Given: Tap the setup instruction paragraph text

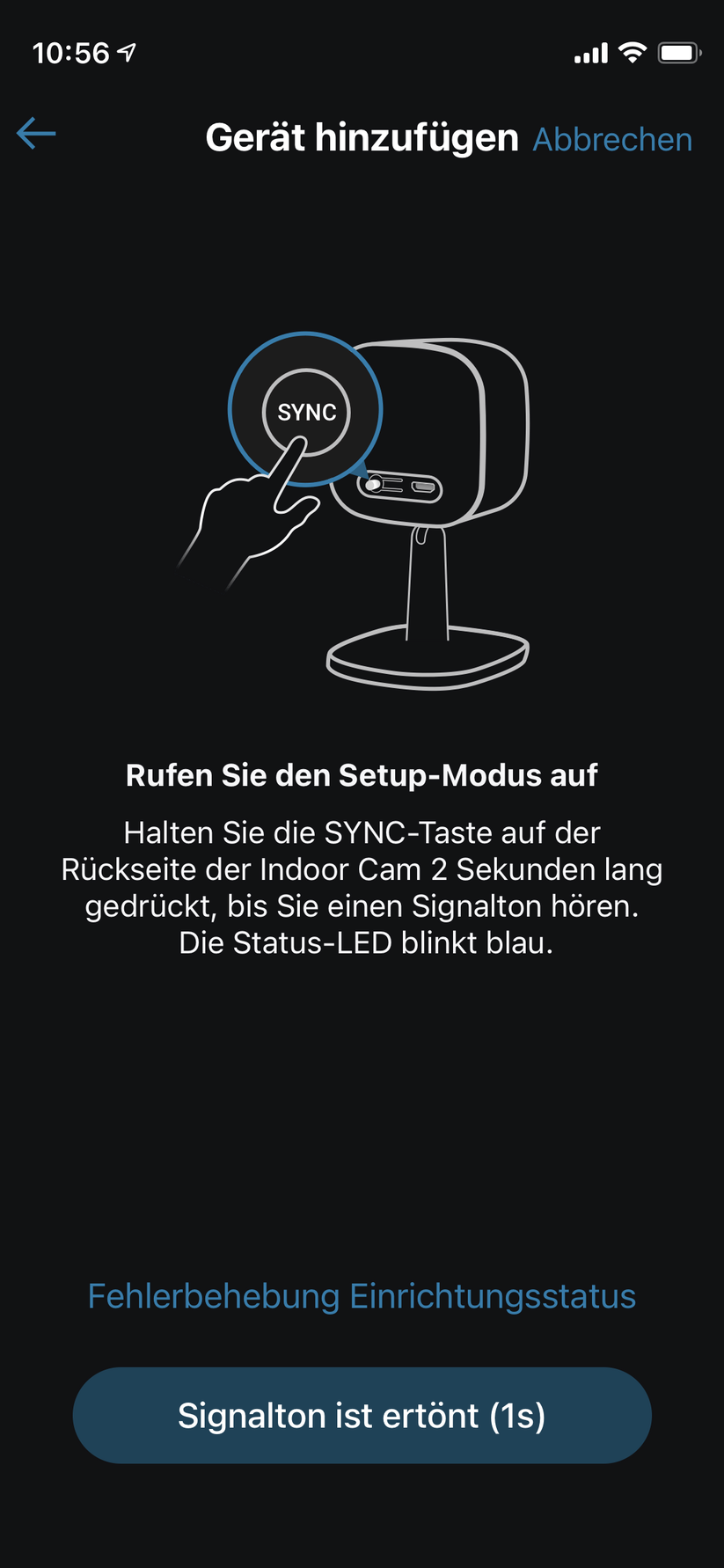Looking at the screenshot, I should [x=362, y=887].
